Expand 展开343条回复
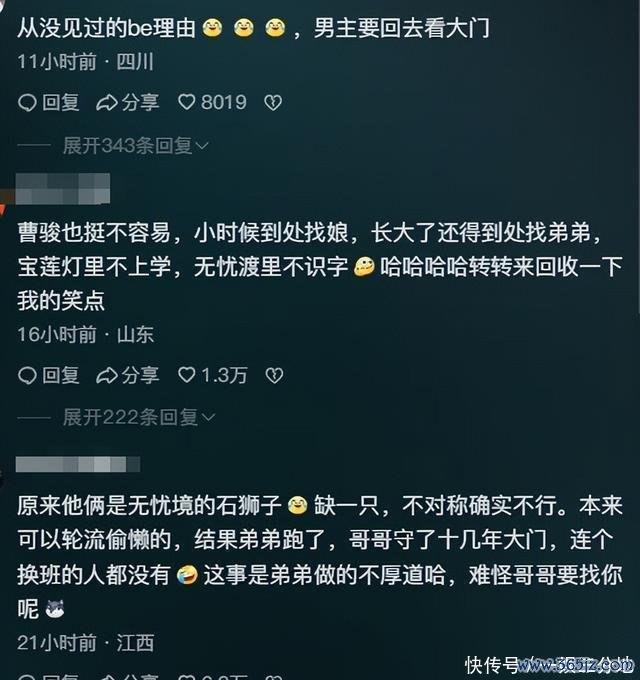 tap(135, 145)
